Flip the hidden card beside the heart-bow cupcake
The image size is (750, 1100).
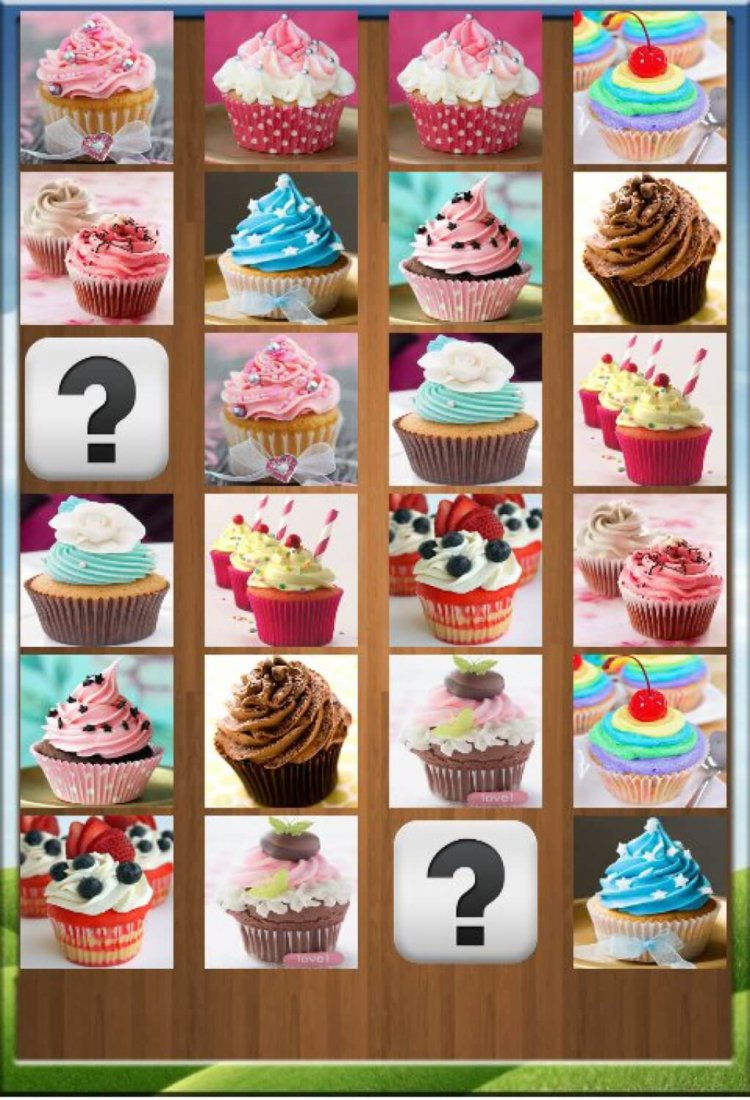(96, 409)
